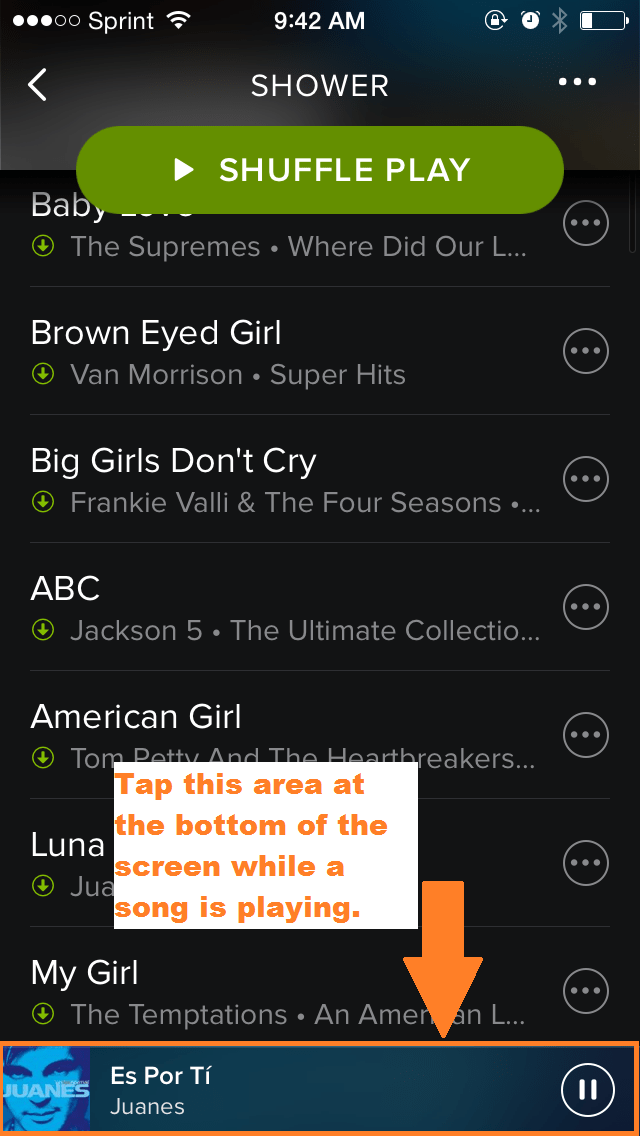Open more options for The Supremes song

[587, 224]
